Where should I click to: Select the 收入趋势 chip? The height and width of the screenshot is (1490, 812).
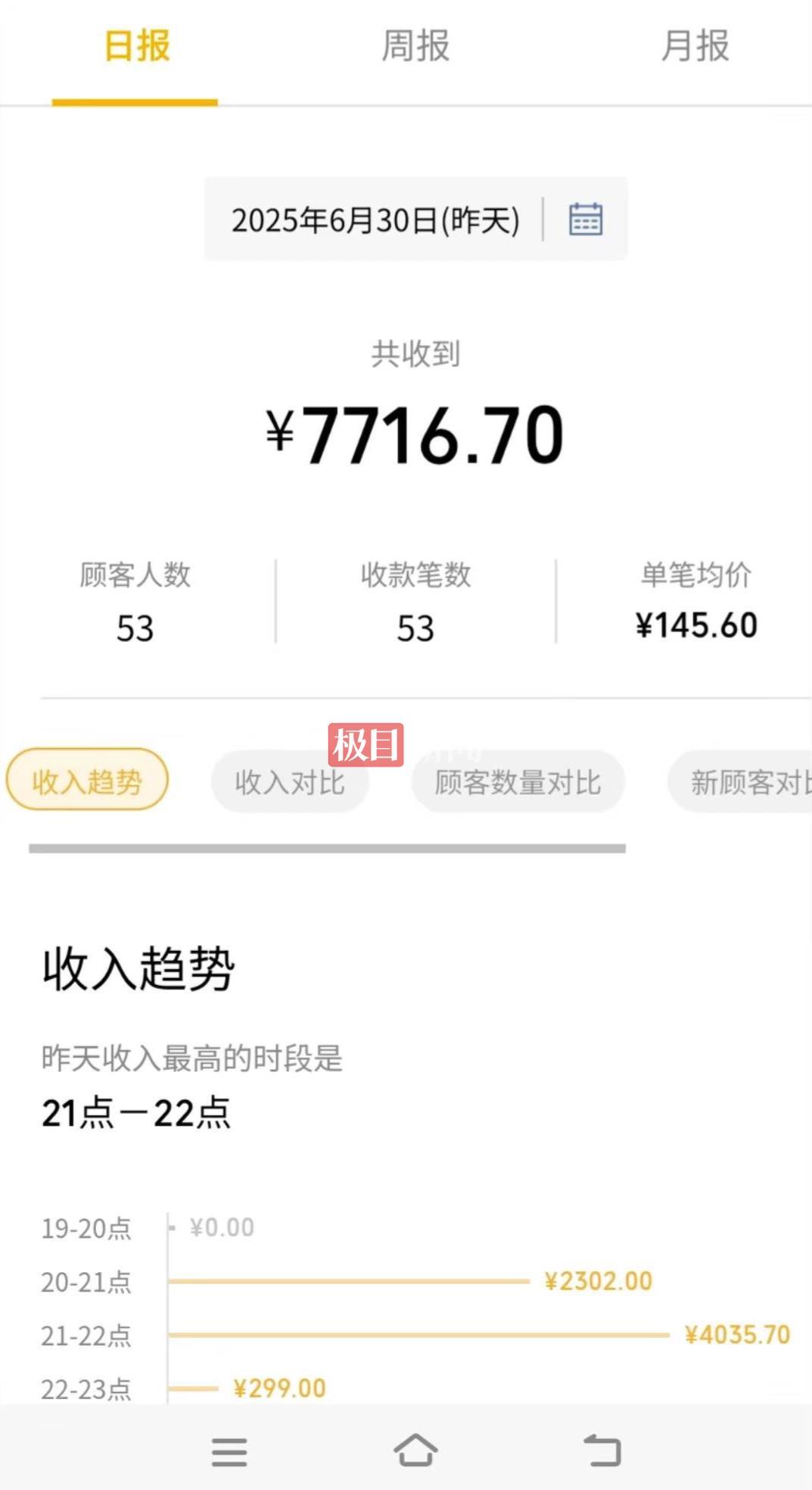(87, 781)
